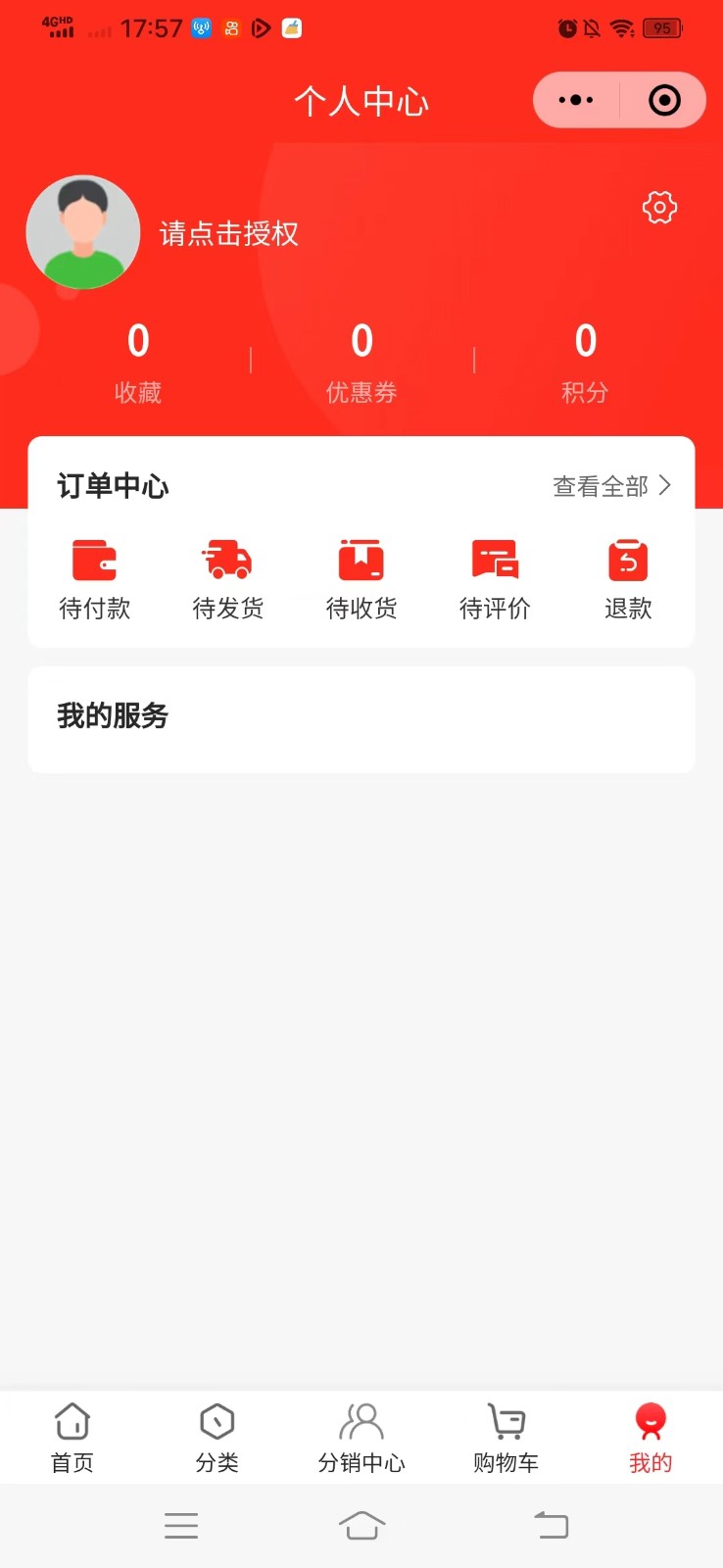Open 待付款 pending payment orders
This screenshot has width=723, height=1568.
[x=95, y=579]
